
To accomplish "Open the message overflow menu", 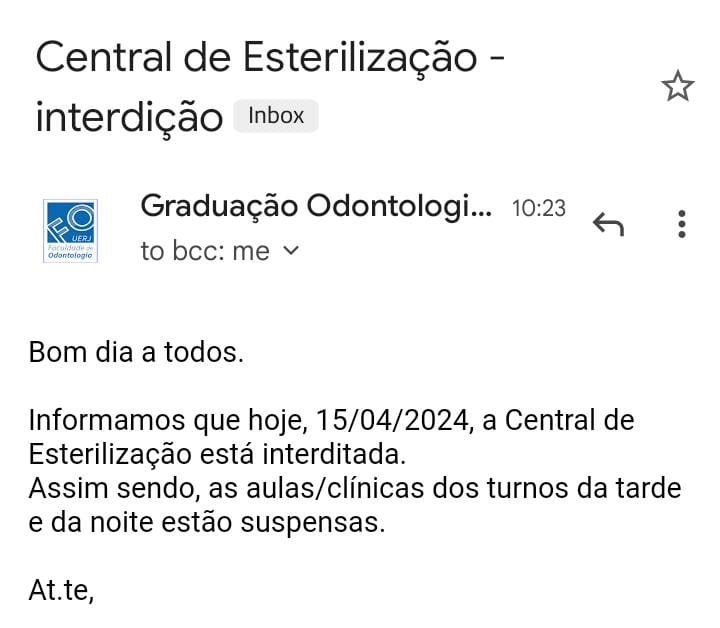I will click(x=681, y=224).
